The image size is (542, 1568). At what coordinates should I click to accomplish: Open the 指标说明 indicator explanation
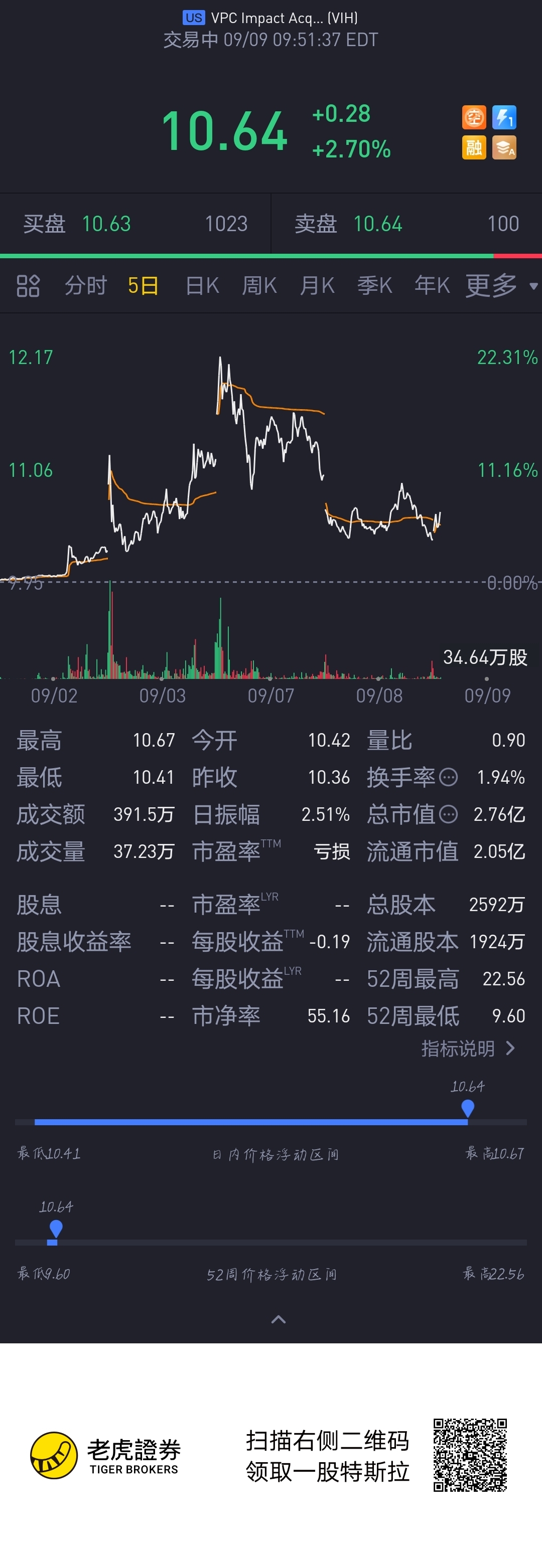[468, 1048]
